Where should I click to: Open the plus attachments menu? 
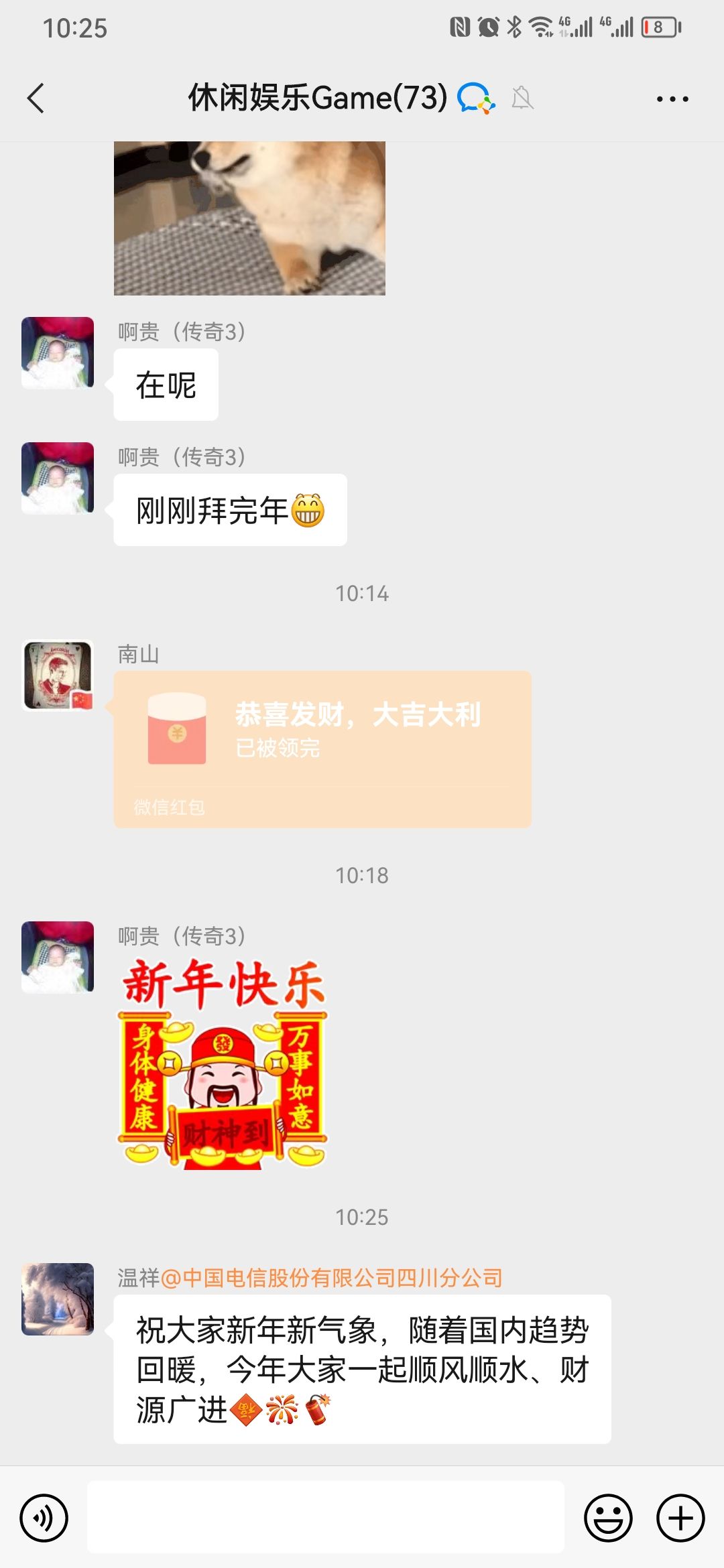[680, 1518]
